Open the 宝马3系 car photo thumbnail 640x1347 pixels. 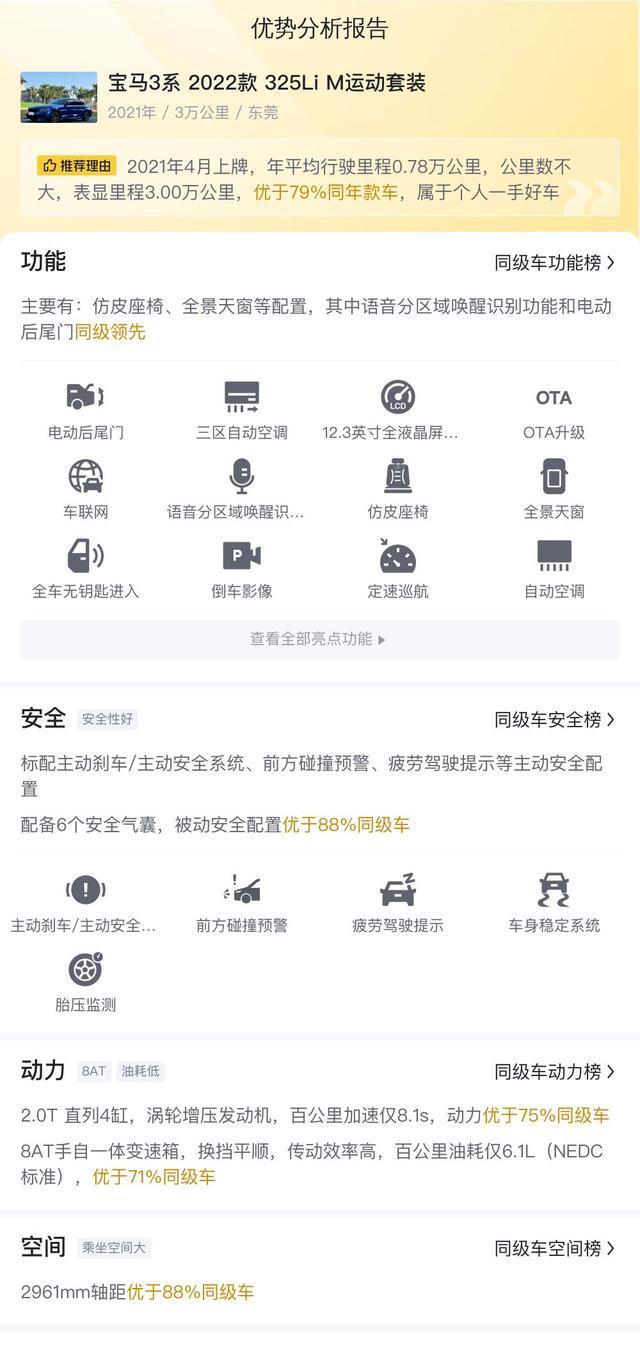59,97
